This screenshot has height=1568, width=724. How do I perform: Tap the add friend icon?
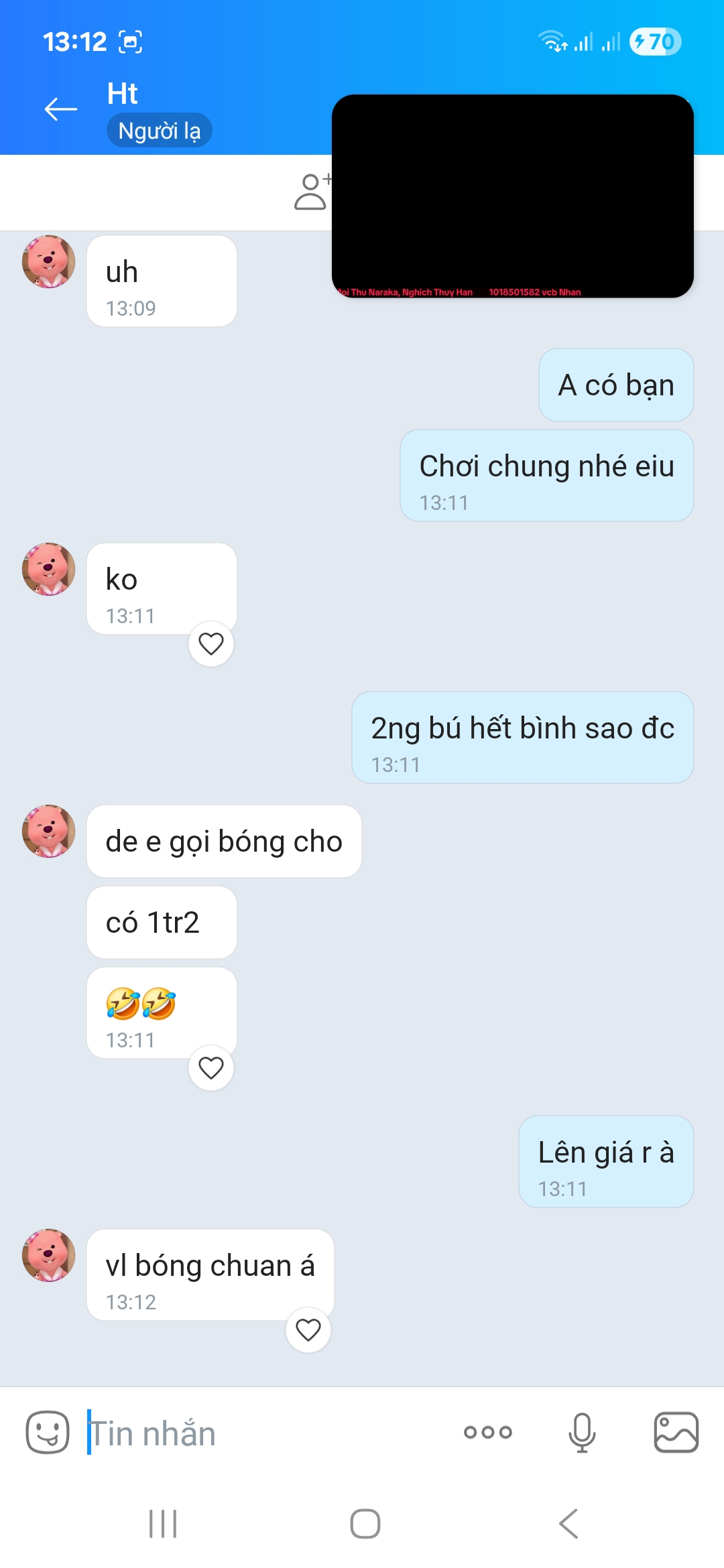coord(312,192)
